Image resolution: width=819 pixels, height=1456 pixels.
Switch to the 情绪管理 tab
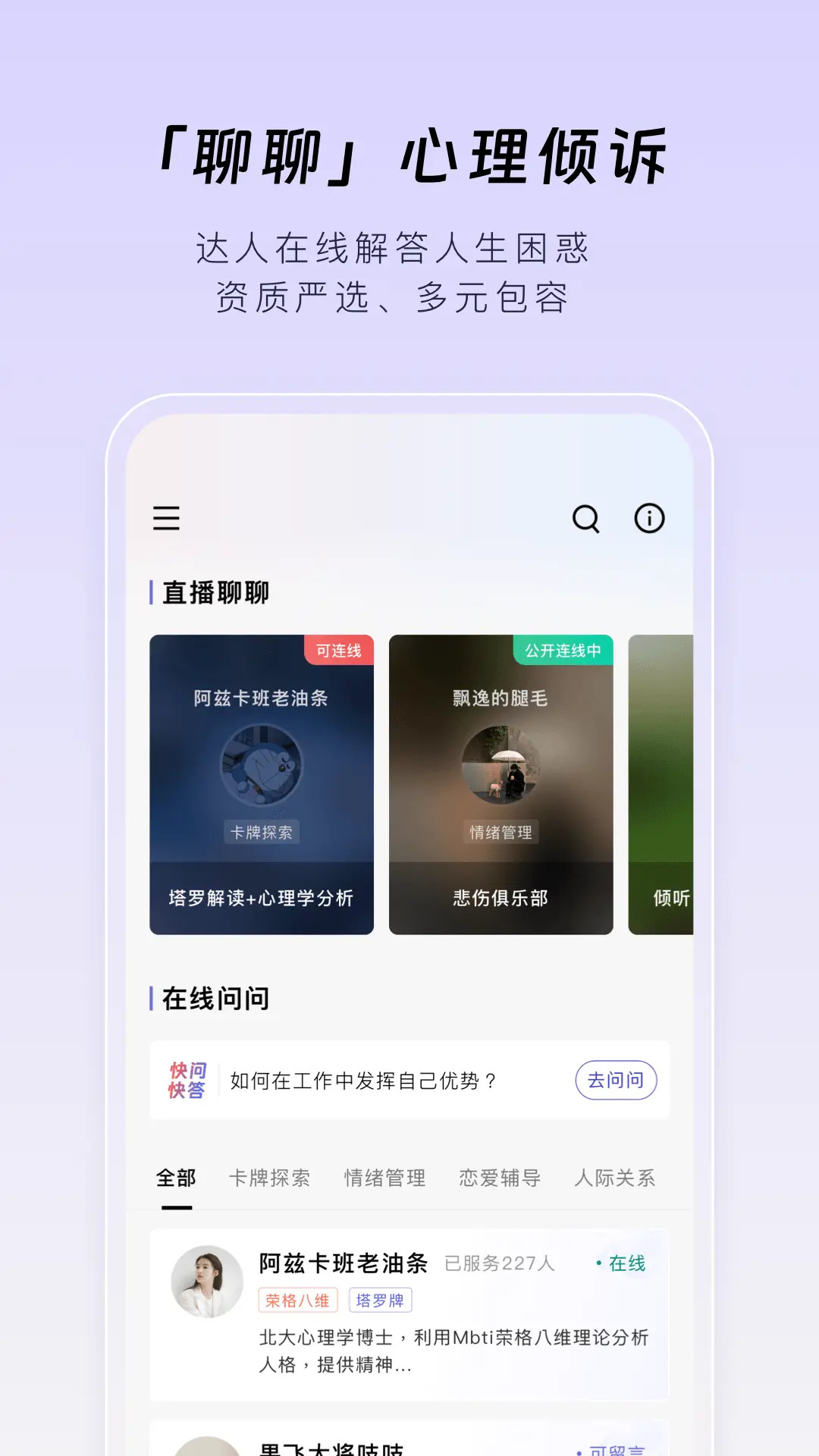[x=384, y=1177]
